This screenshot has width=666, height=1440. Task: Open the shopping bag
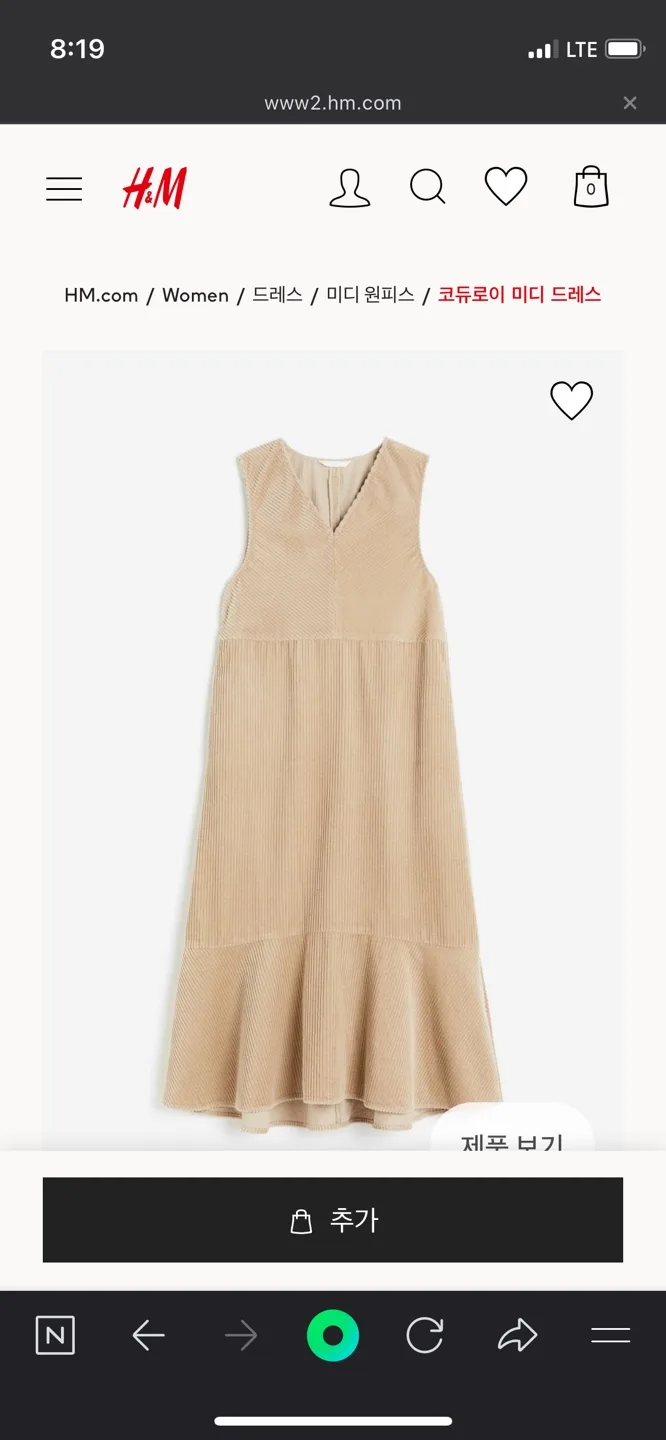[x=590, y=187]
